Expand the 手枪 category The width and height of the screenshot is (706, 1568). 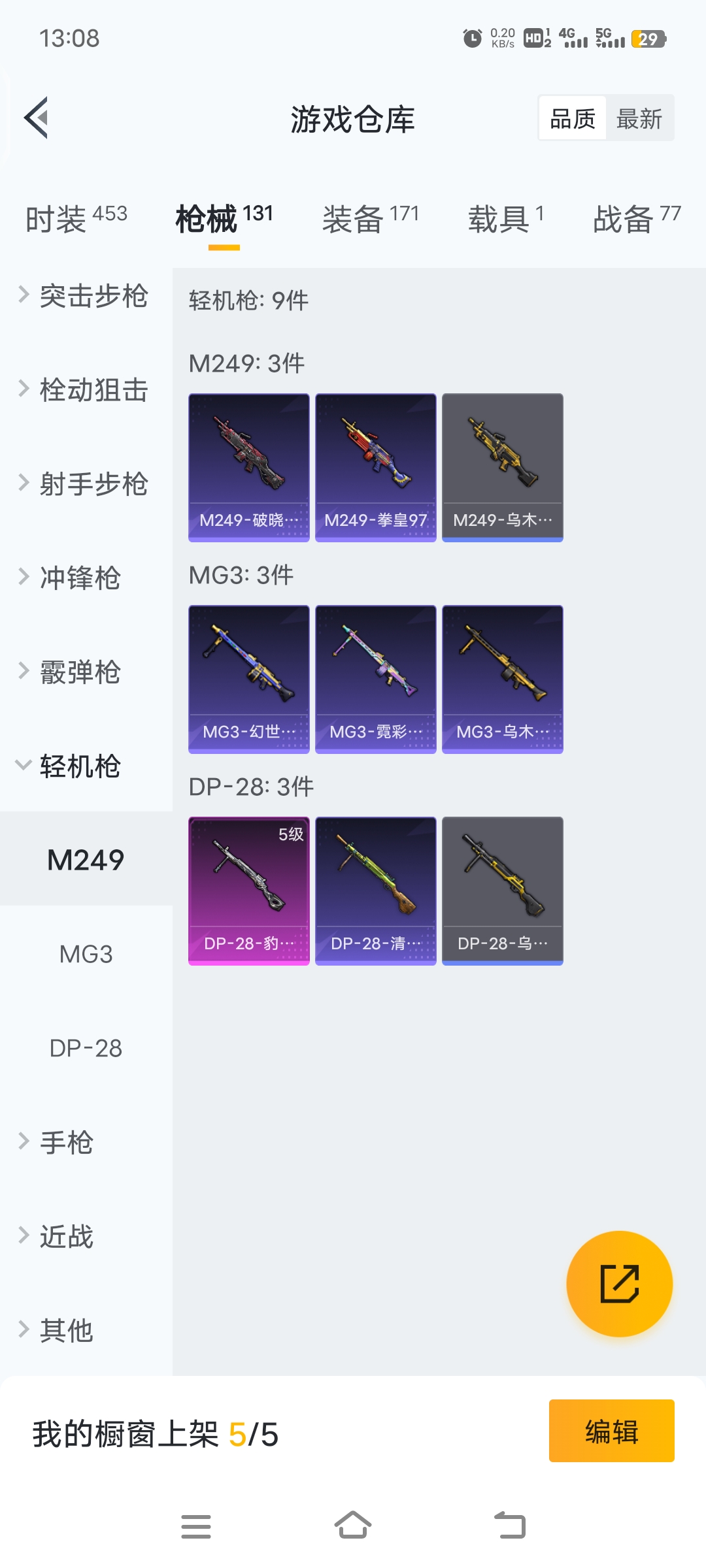coord(67,1143)
